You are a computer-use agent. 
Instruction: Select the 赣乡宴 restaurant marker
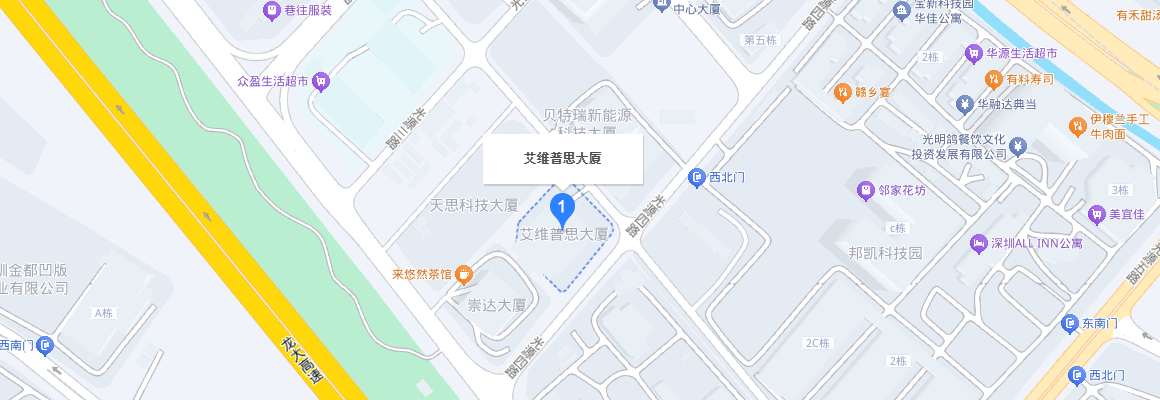pyautogui.click(x=843, y=93)
